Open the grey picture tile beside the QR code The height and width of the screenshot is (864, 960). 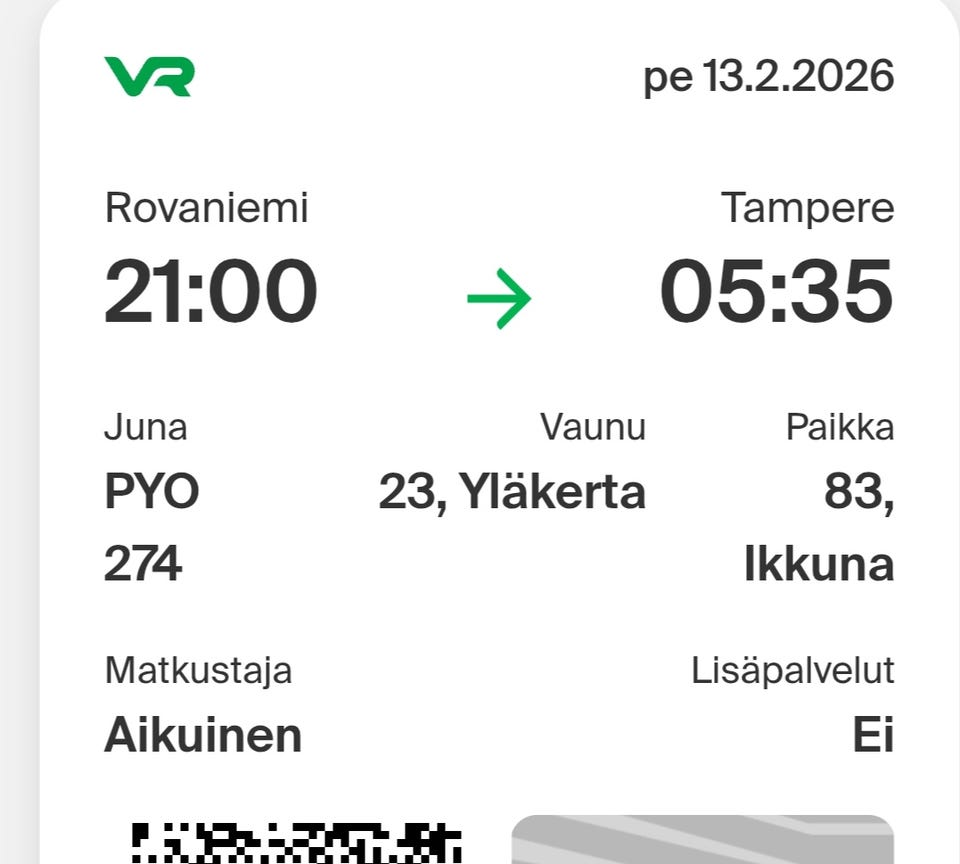click(x=702, y=840)
